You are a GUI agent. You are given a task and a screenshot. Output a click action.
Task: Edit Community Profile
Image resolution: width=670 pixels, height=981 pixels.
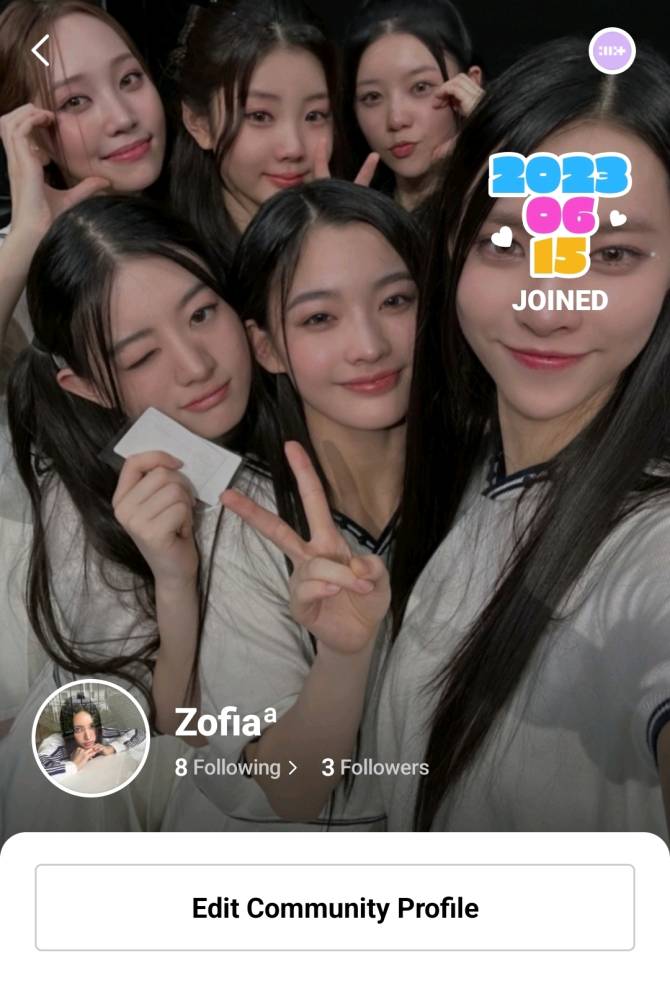[x=335, y=908]
